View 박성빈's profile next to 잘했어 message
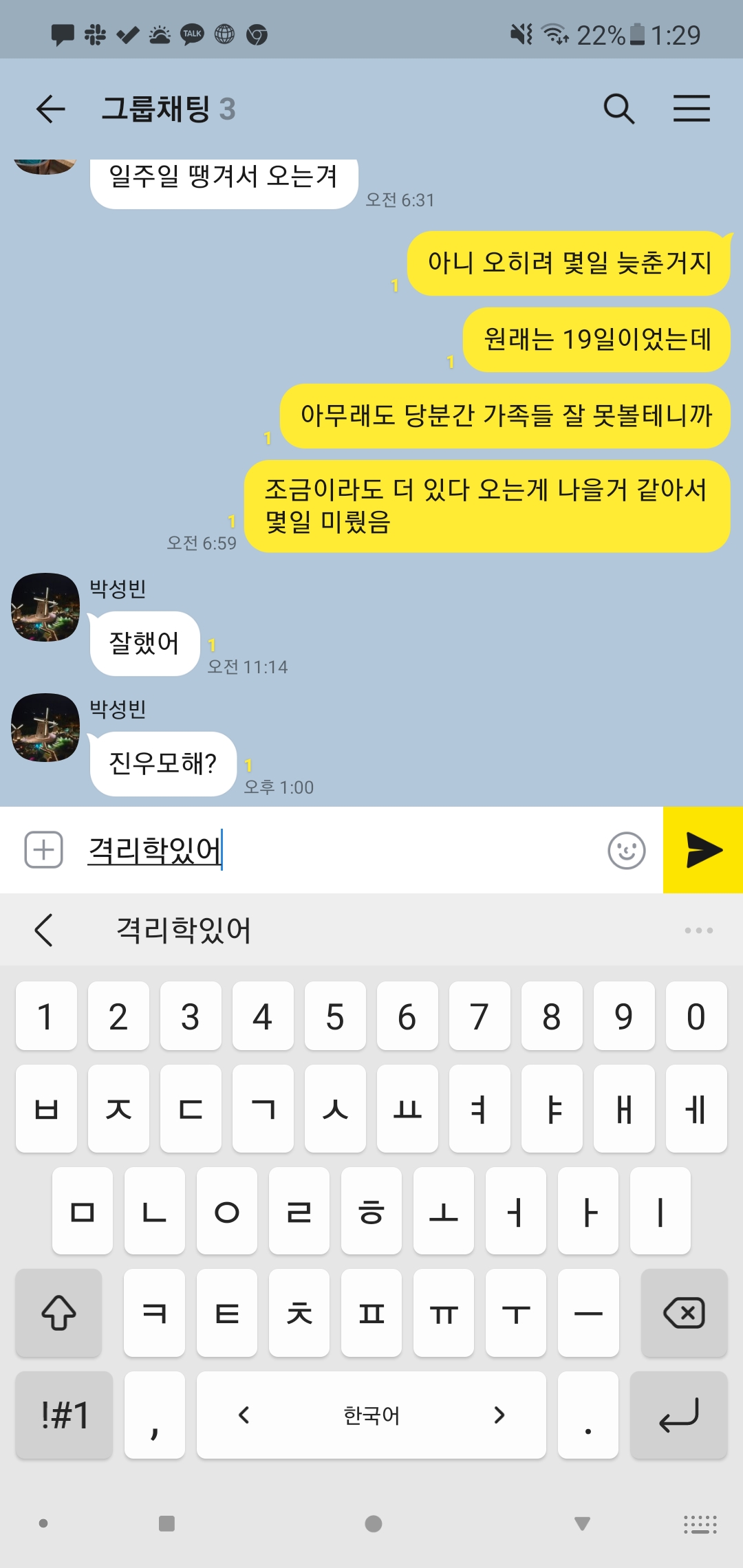The height and width of the screenshot is (1568, 743). (45, 607)
